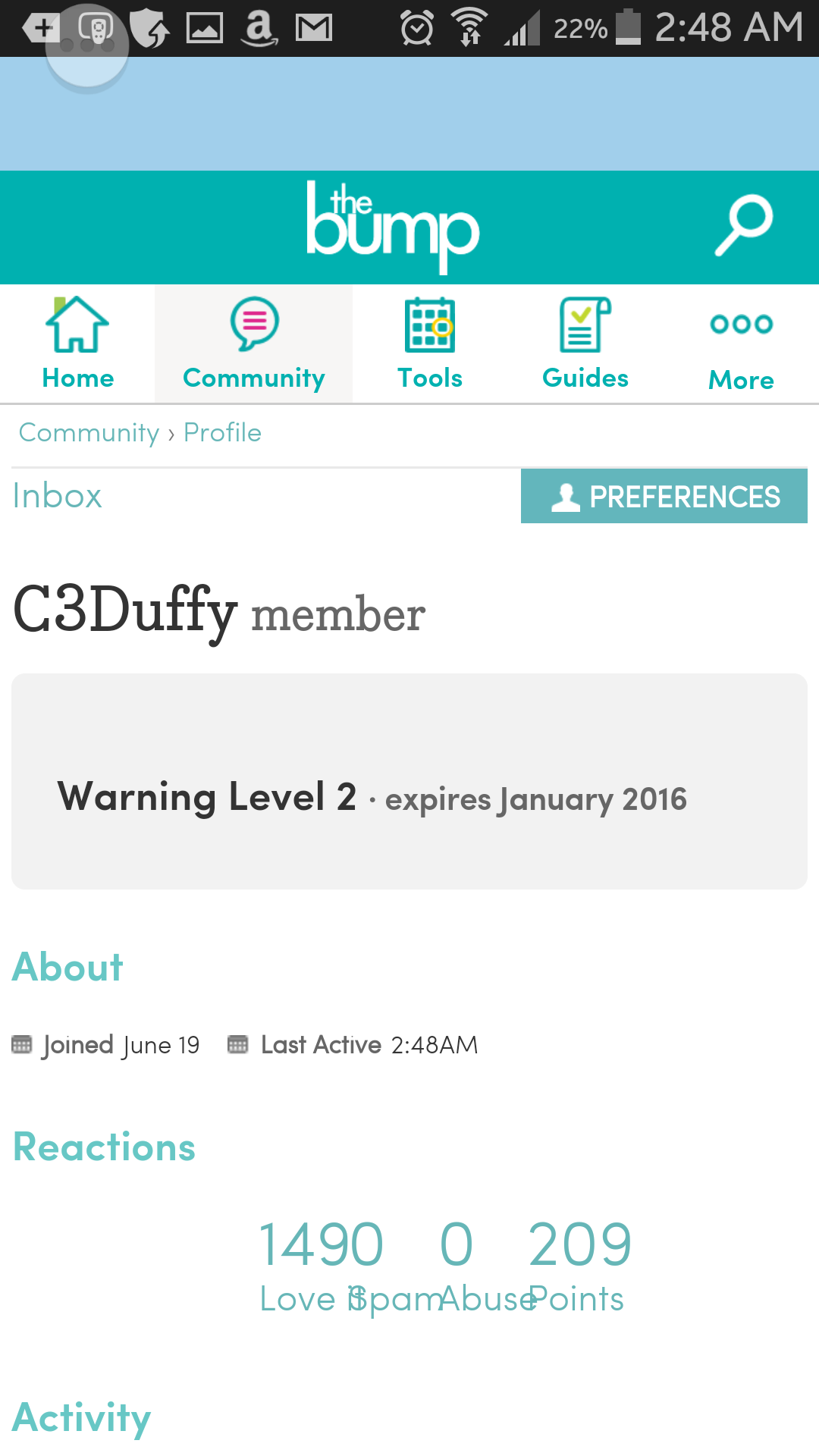The image size is (819, 1456).
Task: Tap the Community breadcrumb link
Action: [89, 433]
